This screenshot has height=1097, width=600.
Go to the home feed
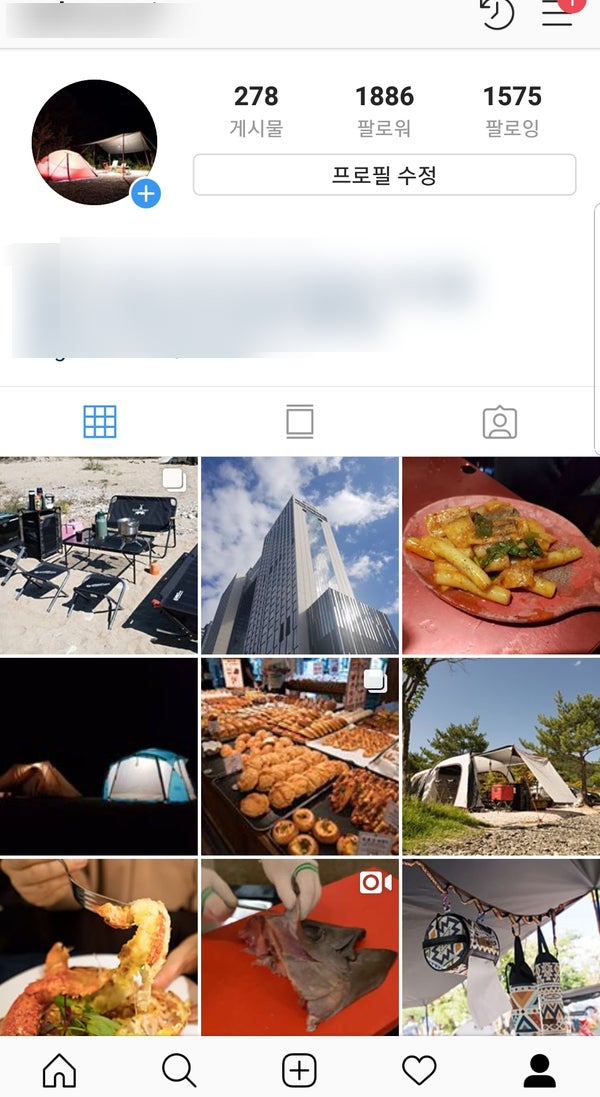[59, 1070]
